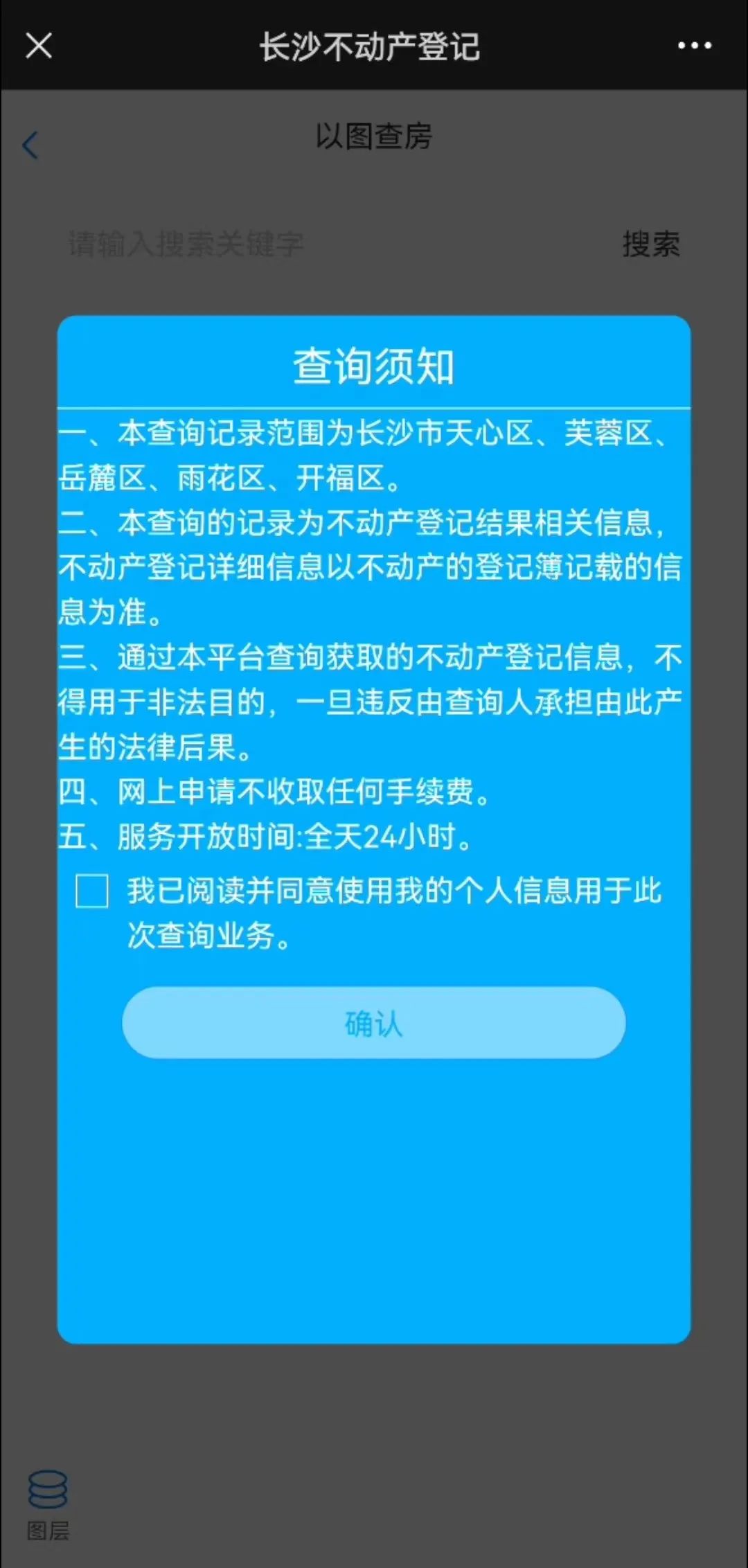Tap the 确认 button
This screenshot has width=748, height=1568.
coord(374,1023)
